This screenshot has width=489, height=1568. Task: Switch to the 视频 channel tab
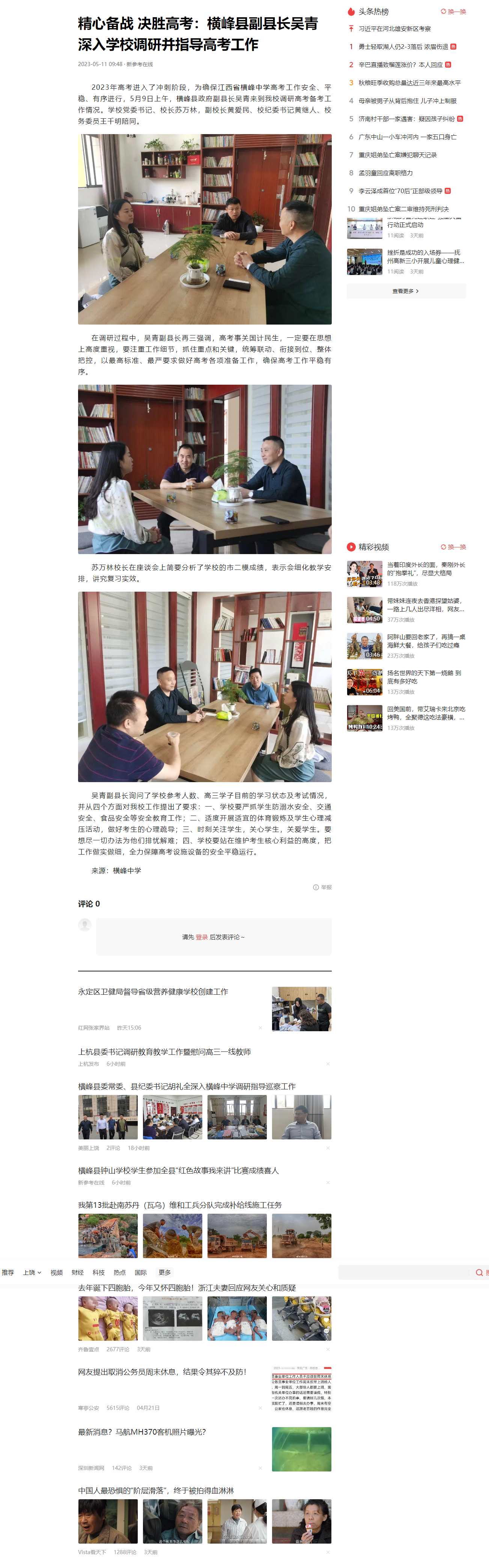(57, 1272)
